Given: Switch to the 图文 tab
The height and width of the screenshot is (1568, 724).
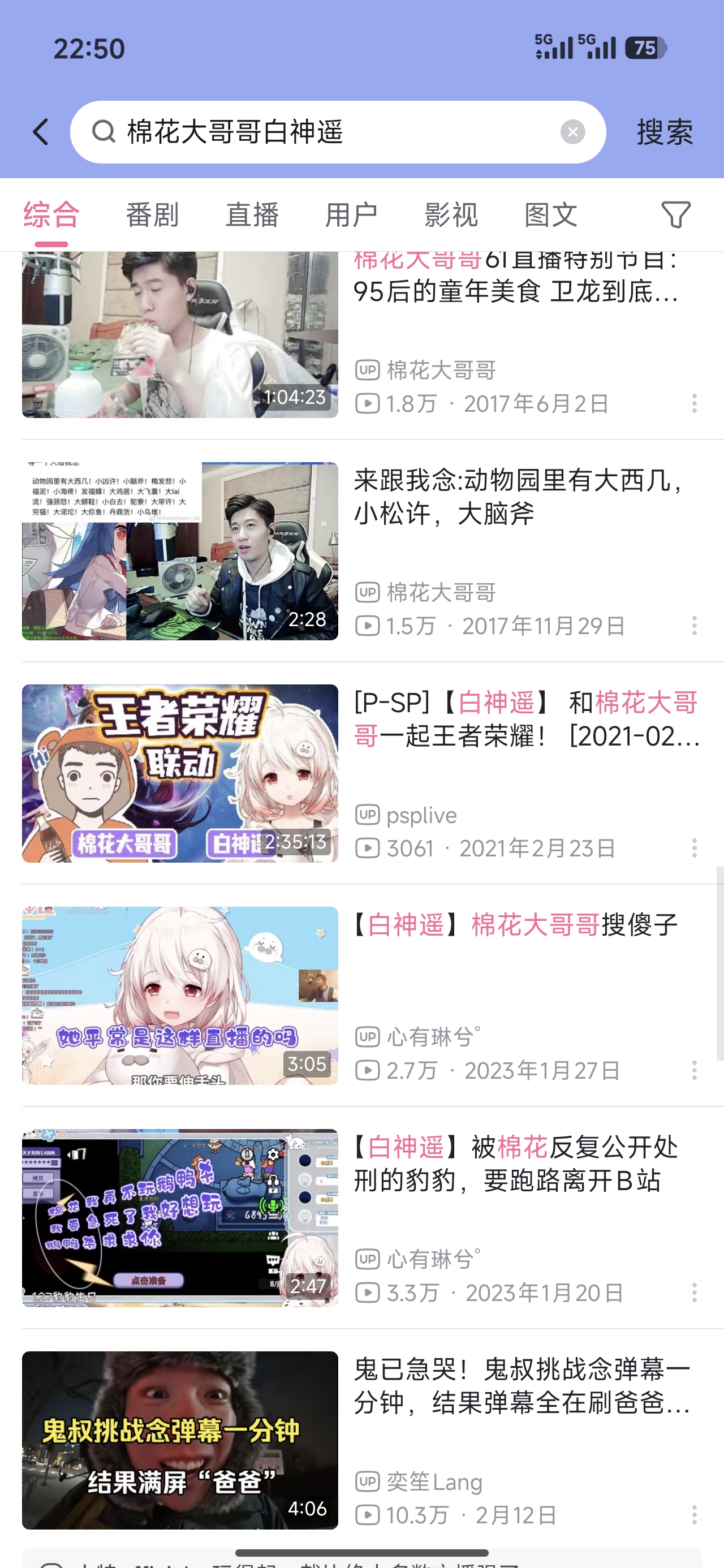Looking at the screenshot, I should point(550,215).
